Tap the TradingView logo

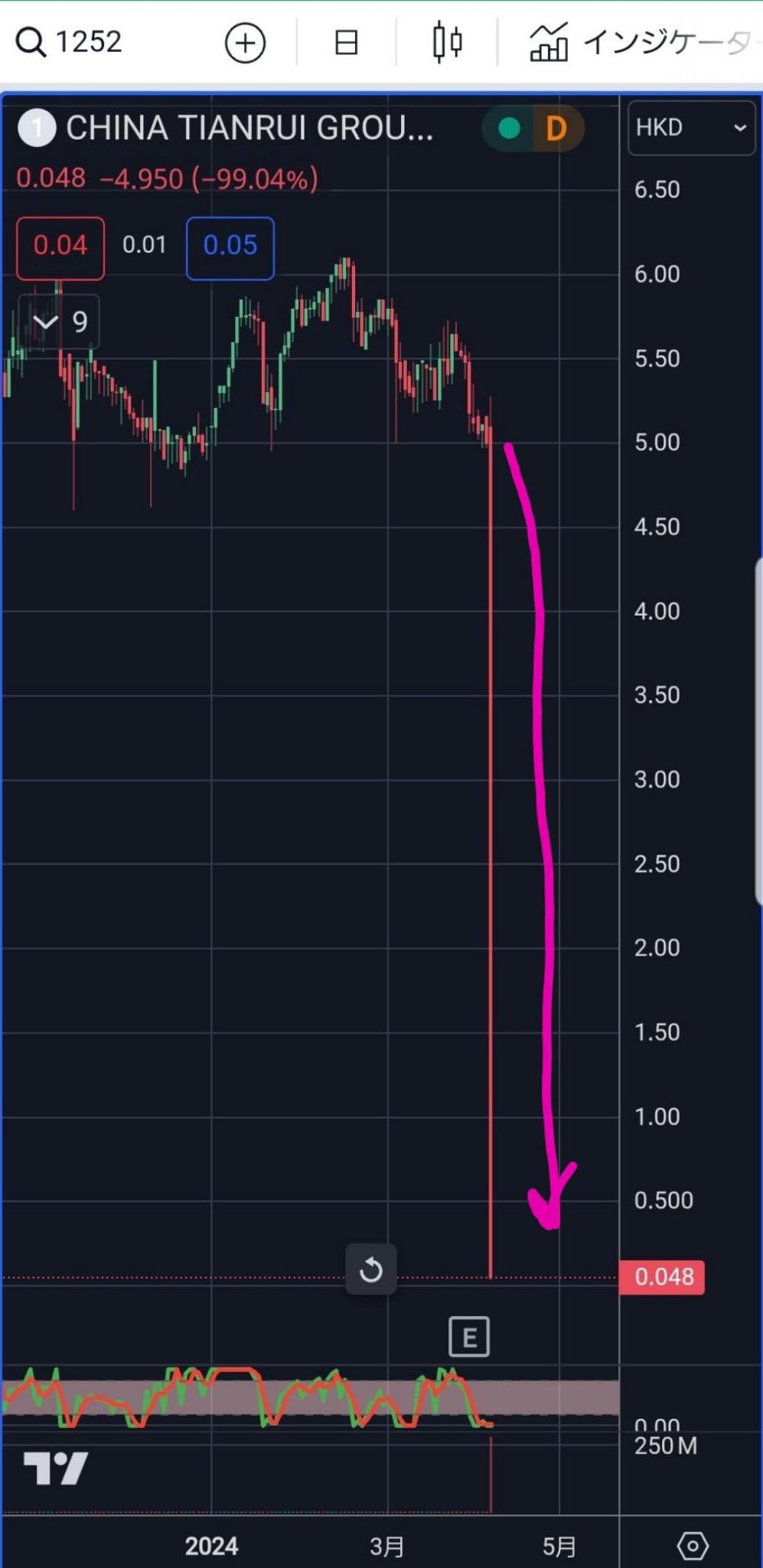[x=55, y=1468]
